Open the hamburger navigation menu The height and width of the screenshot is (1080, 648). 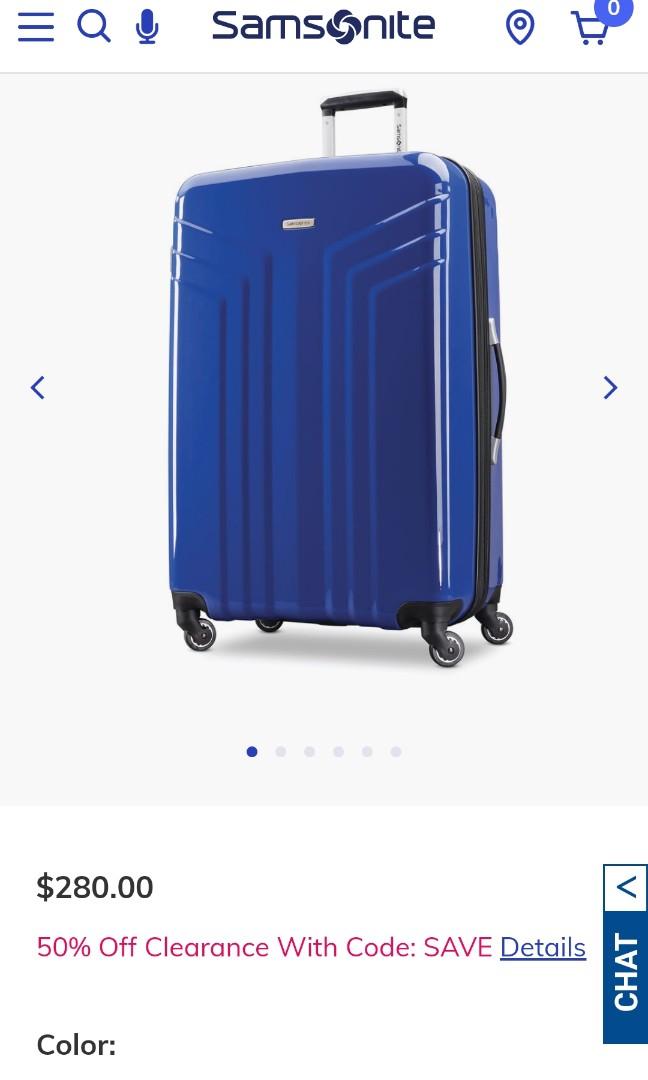tap(35, 27)
